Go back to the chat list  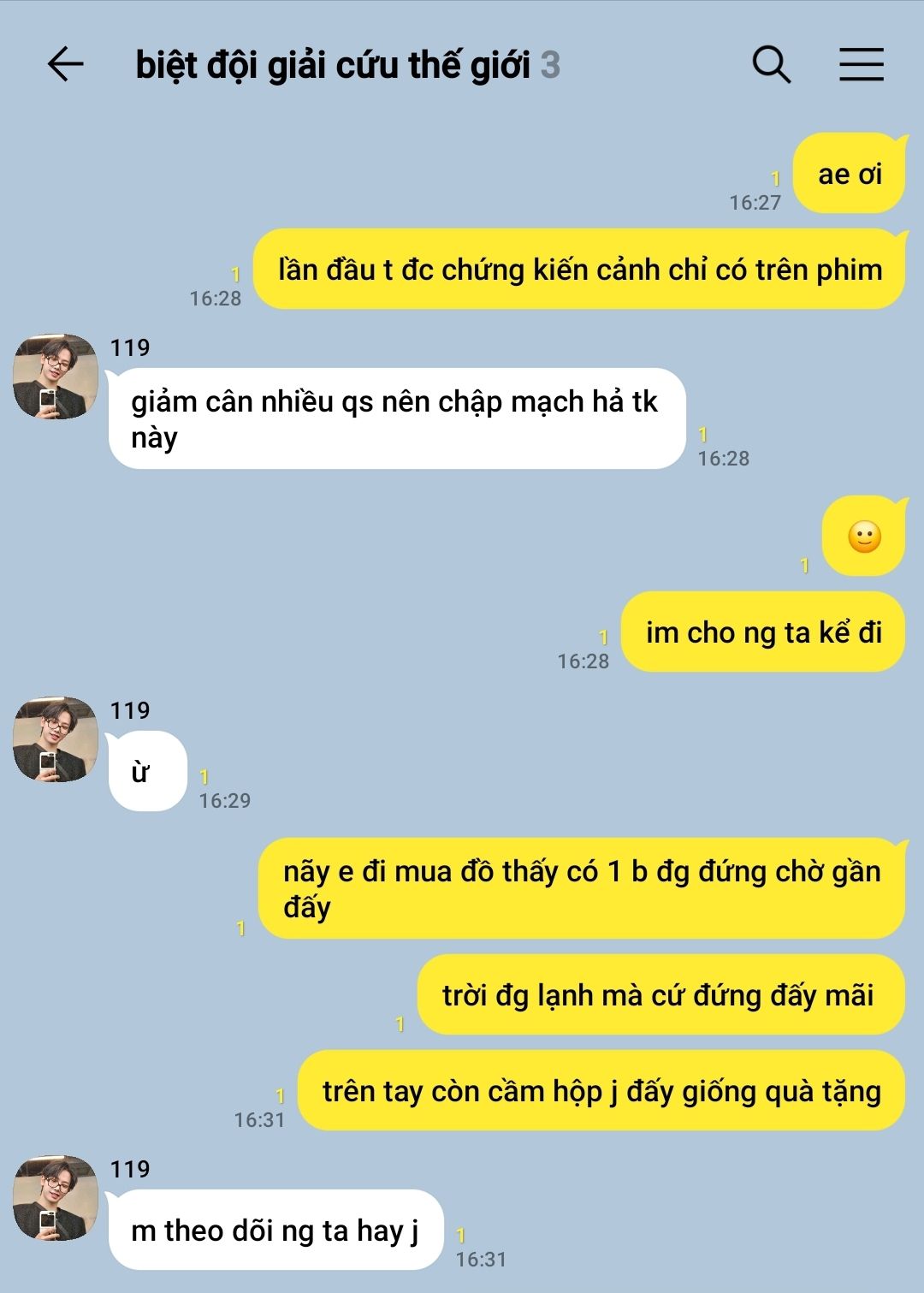click(65, 65)
